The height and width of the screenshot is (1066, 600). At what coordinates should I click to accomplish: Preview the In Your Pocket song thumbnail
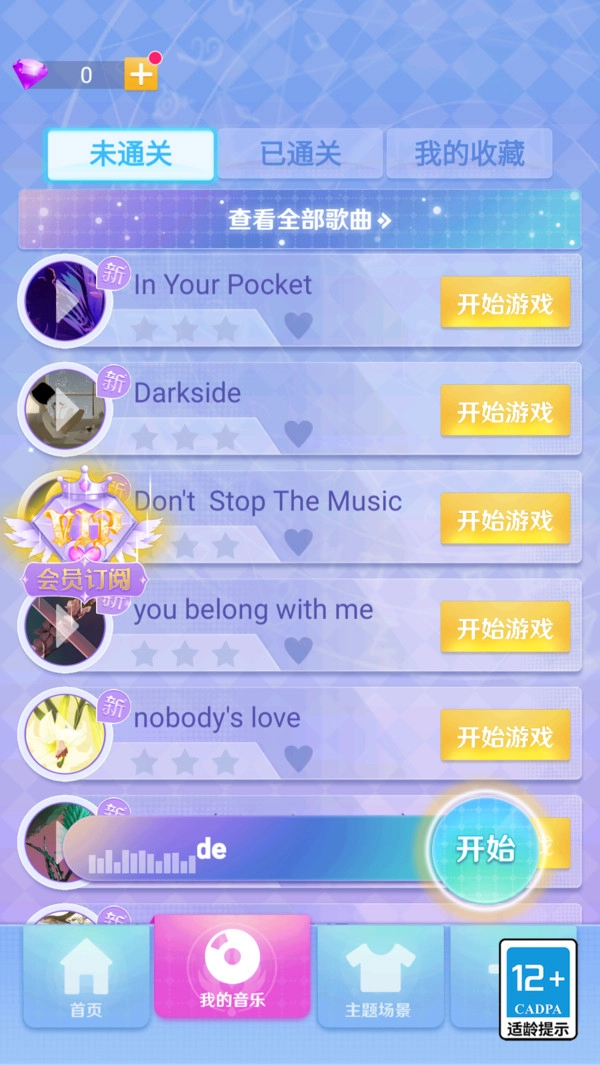[65, 301]
